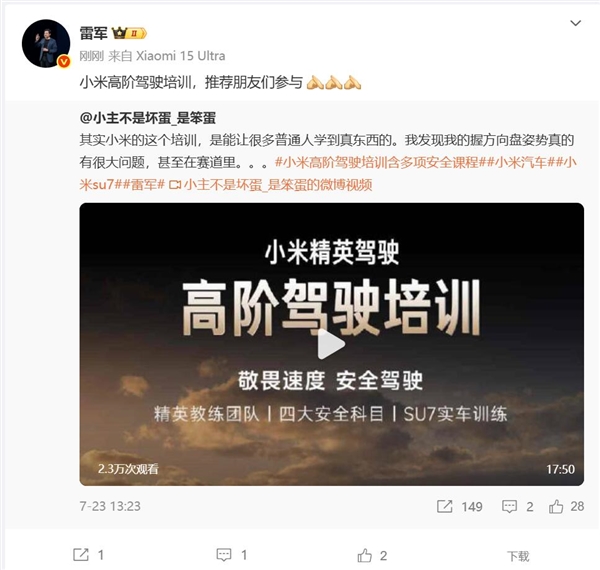The height and width of the screenshot is (570, 600).
Task: Expand the post options chevron
Action: click(x=575, y=22)
